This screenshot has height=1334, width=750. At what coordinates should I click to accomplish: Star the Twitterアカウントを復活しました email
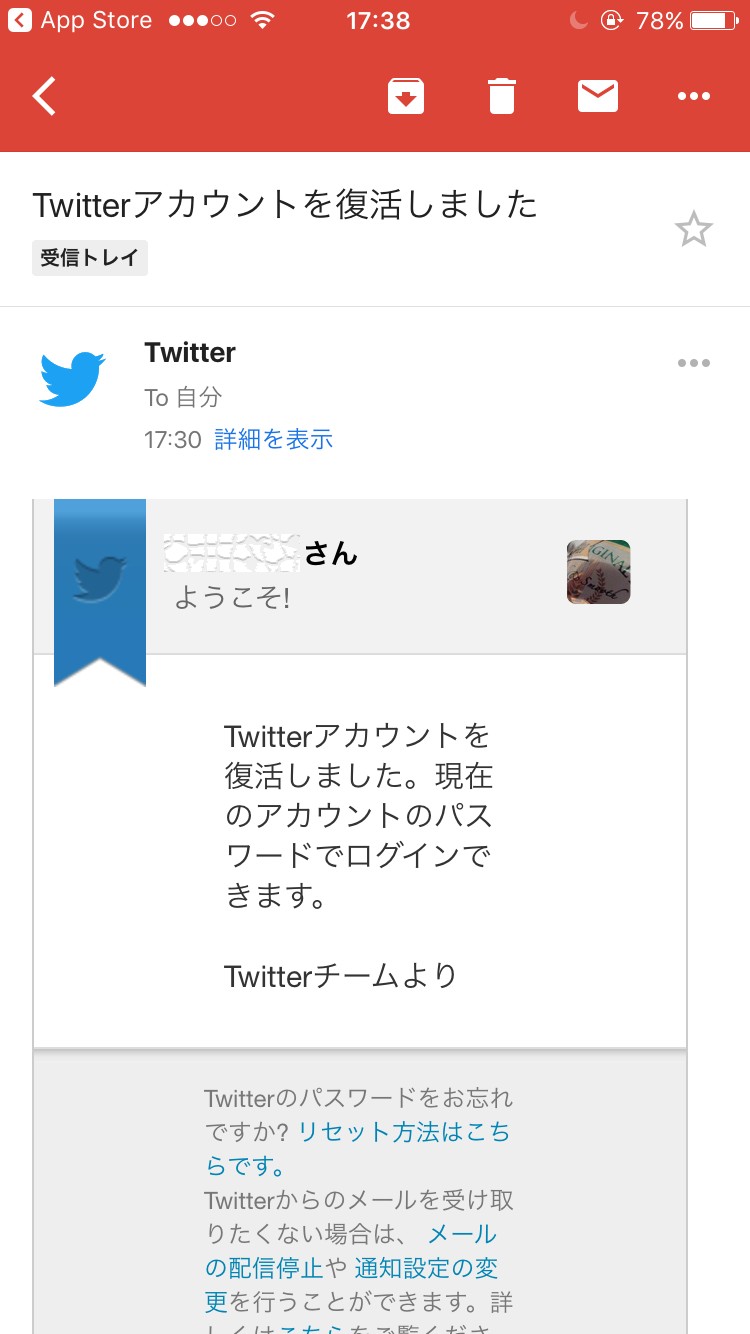[x=693, y=231]
